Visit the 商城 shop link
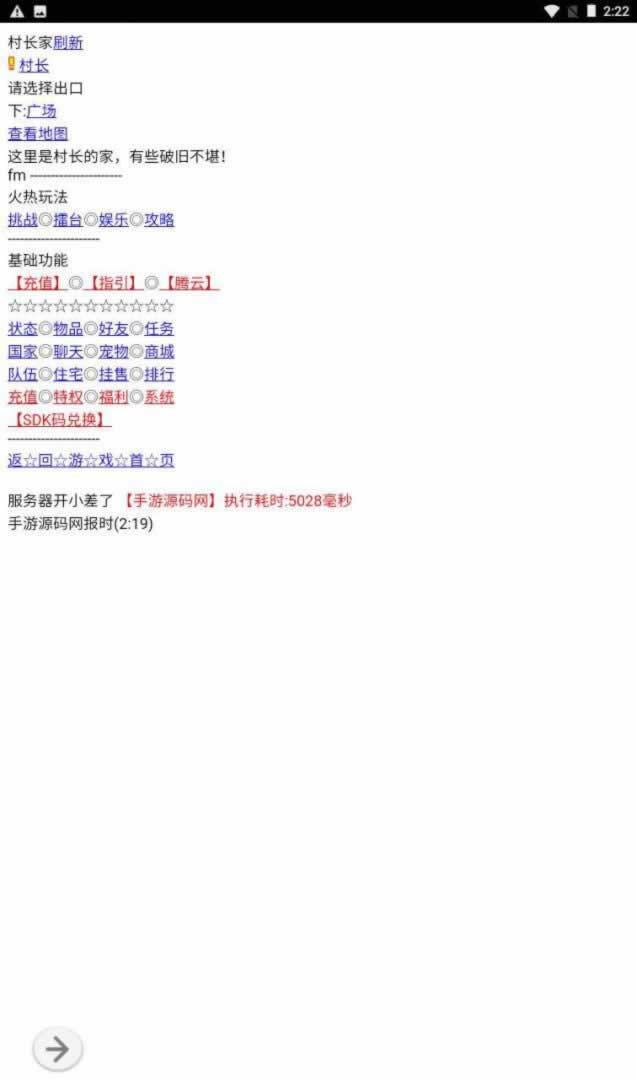 tap(159, 352)
